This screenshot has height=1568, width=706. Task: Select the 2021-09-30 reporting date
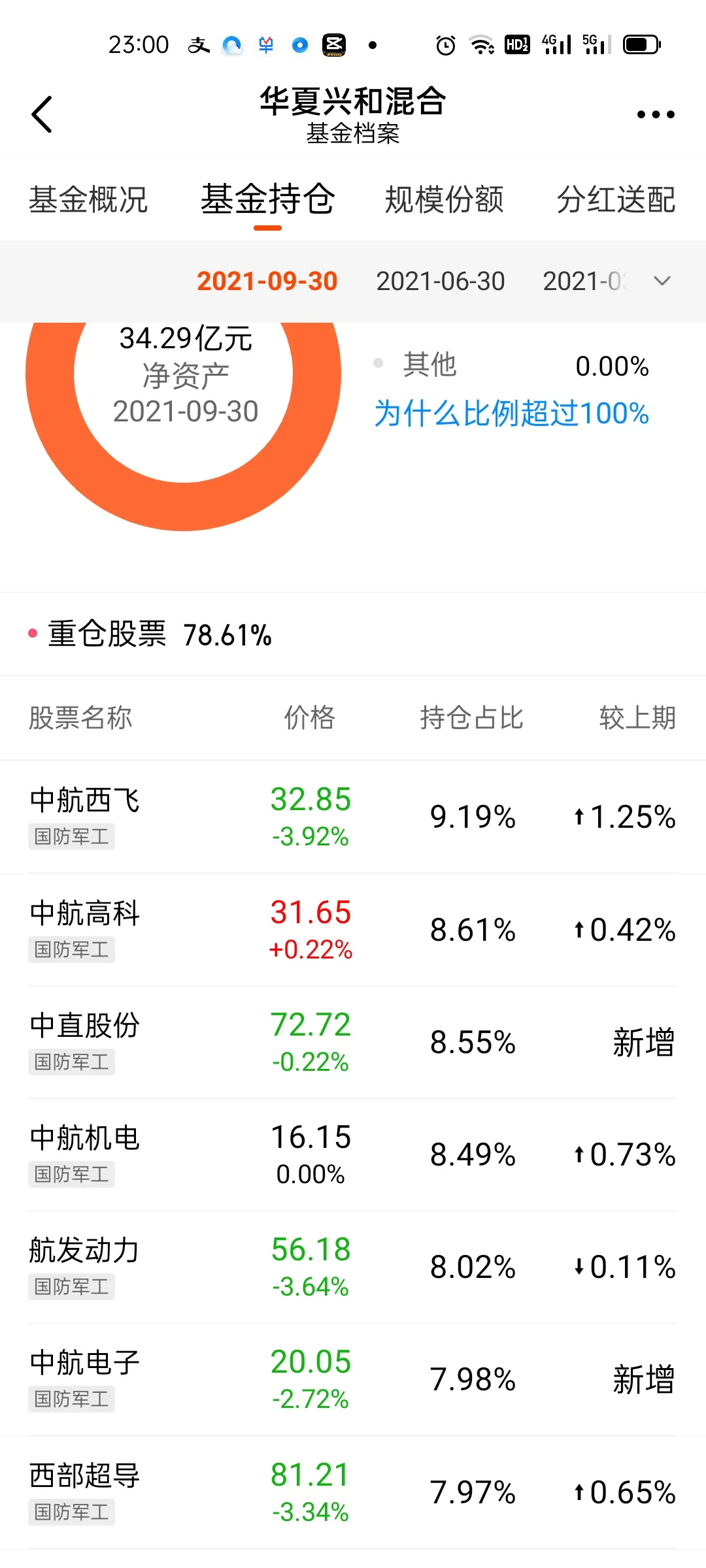(267, 282)
